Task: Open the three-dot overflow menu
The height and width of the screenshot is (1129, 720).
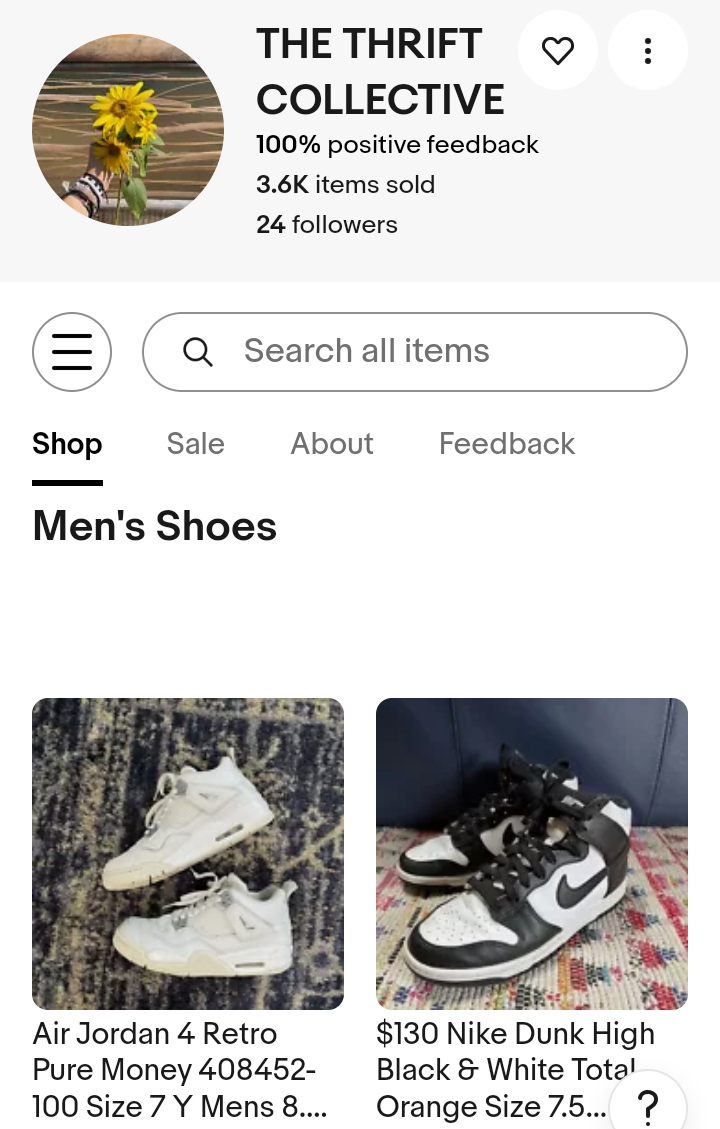Action: [648, 50]
